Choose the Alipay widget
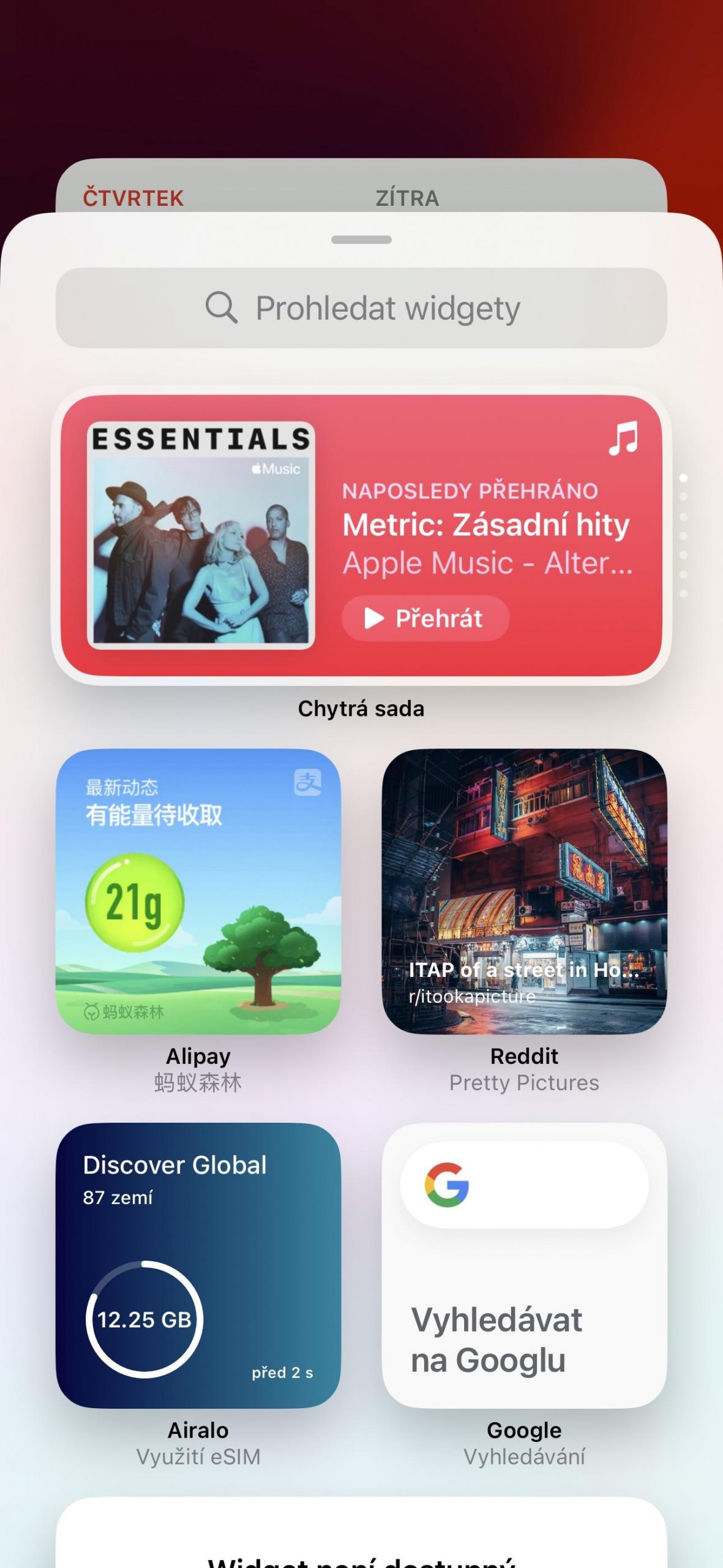 pos(198,891)
